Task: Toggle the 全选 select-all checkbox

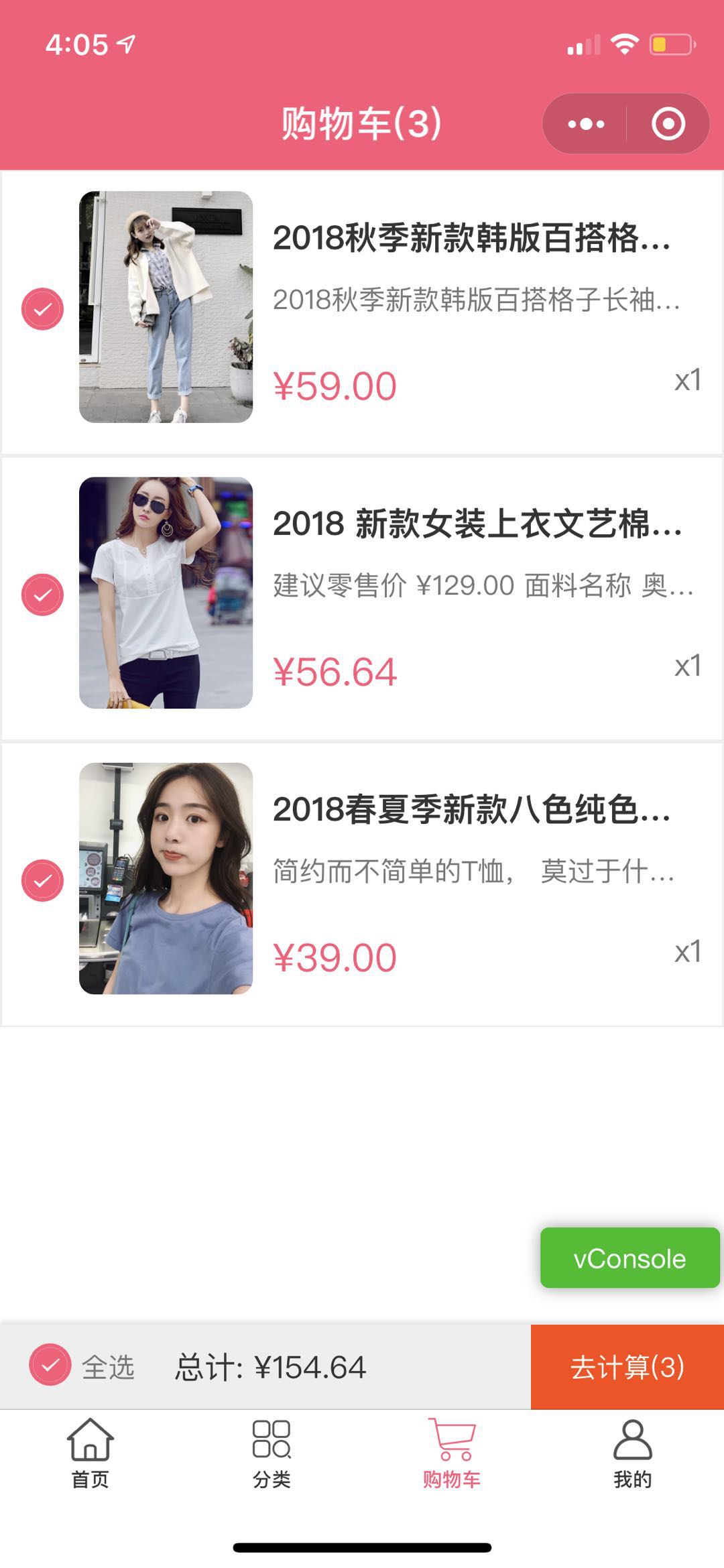Action: click(50, 1365)
